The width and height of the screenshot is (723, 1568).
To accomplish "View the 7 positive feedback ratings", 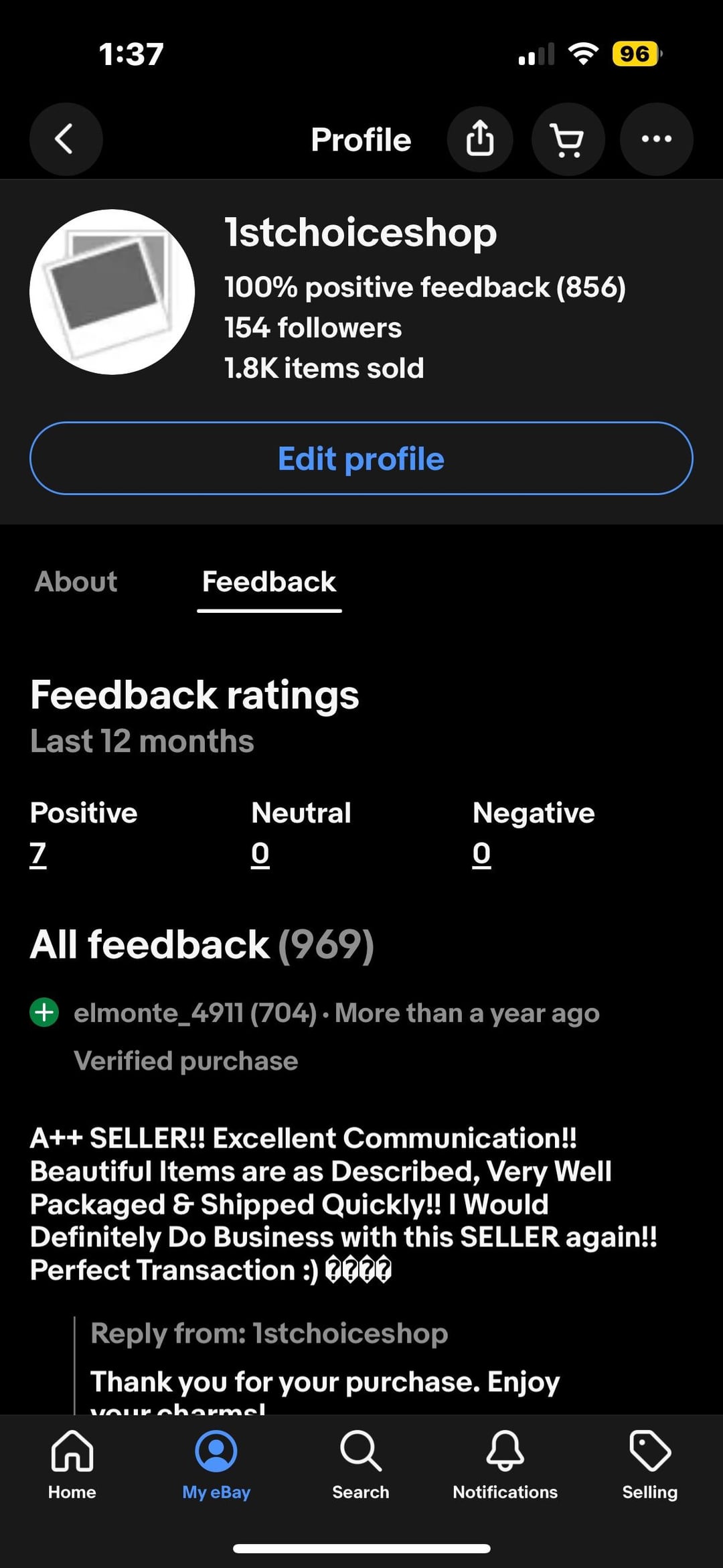I will tap(38, 854).
